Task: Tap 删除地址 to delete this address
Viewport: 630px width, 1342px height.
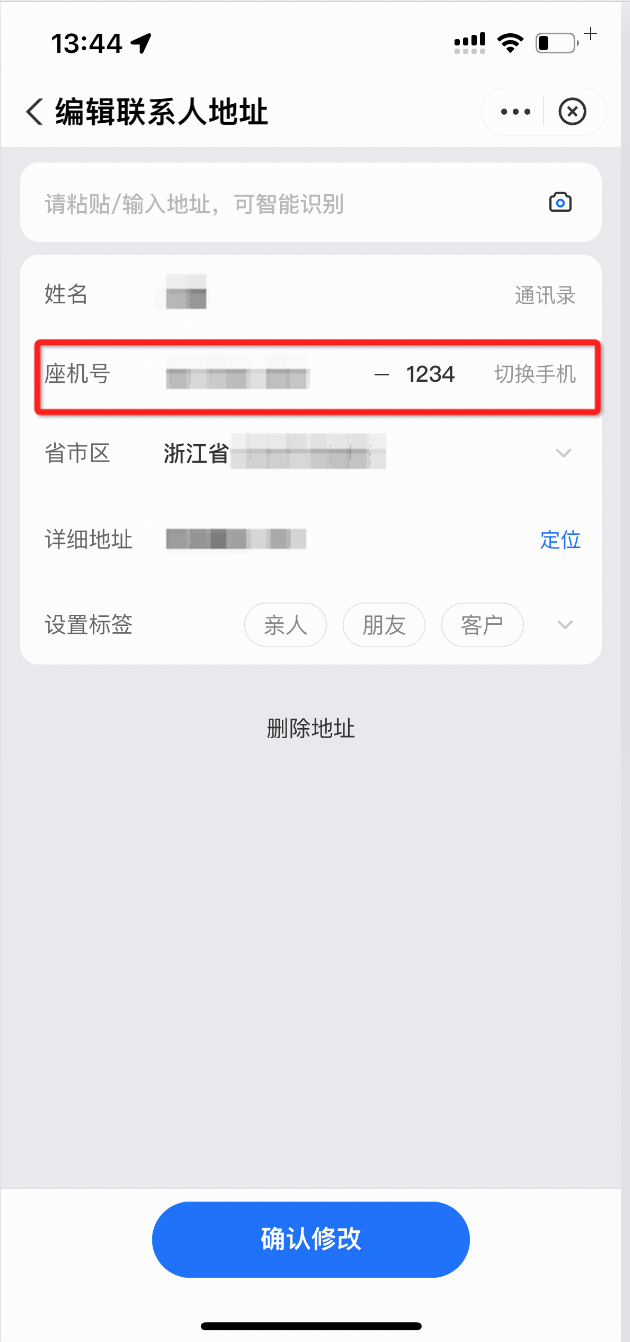Action: [311, 728]
